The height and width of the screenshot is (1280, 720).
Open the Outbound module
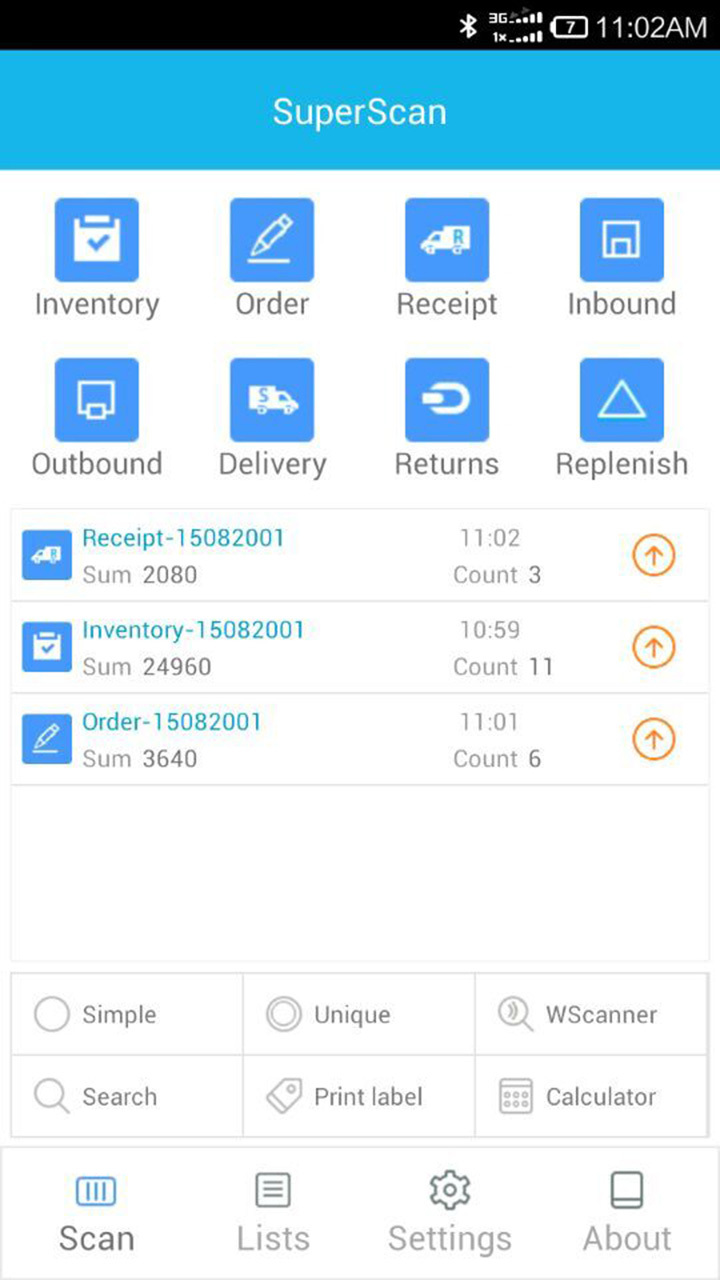tap(97, 400)
